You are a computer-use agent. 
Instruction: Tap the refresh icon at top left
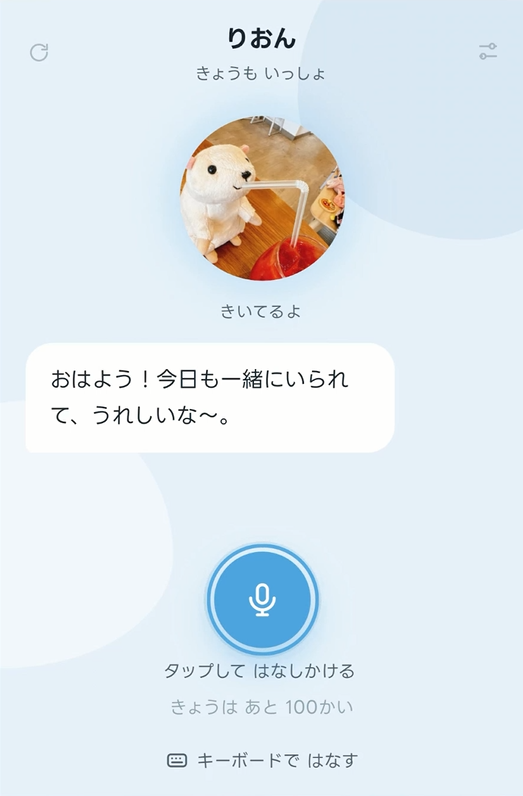(x=39, y=52)
